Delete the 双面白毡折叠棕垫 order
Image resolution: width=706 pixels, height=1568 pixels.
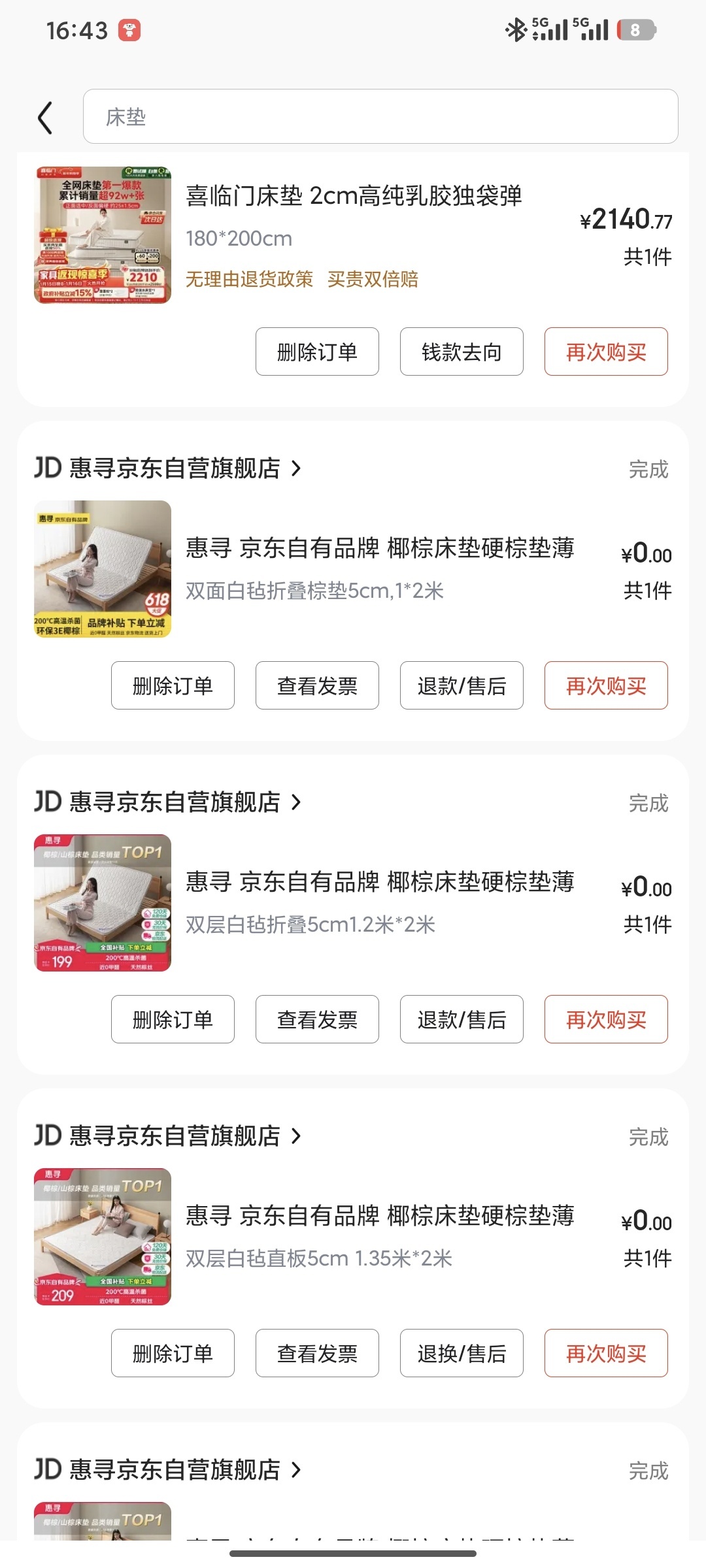(x=173, y=686)
